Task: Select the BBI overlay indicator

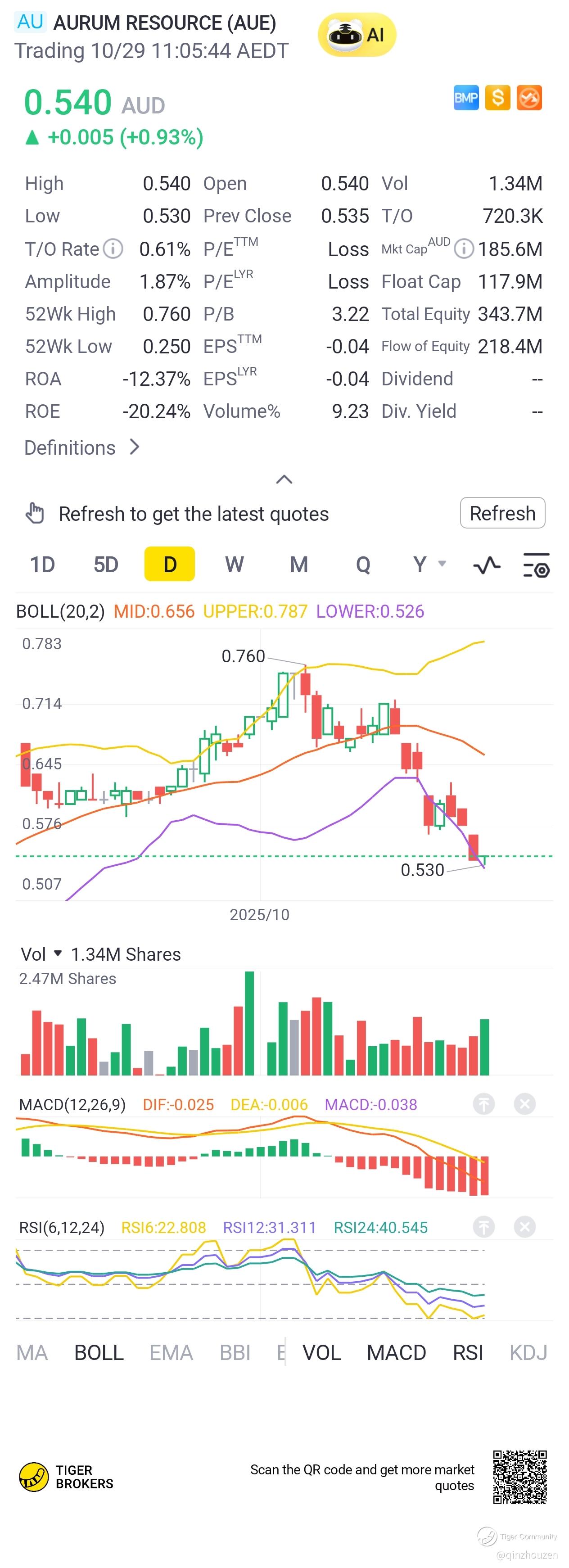Action: [x=235, y=1352]
